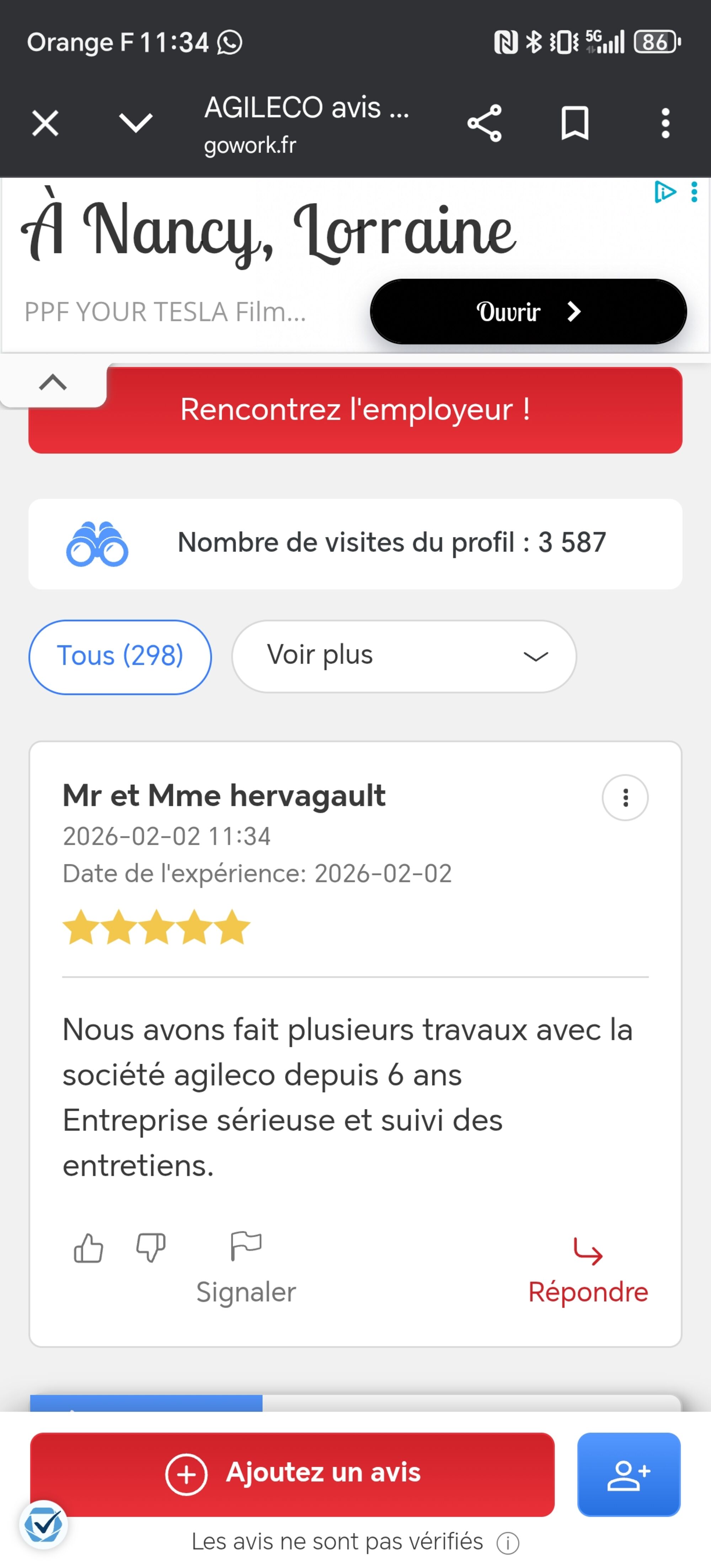Minimize the browser with the down chevron
The height and width of the screenshot is (1568, 711).
pos(136,123)
